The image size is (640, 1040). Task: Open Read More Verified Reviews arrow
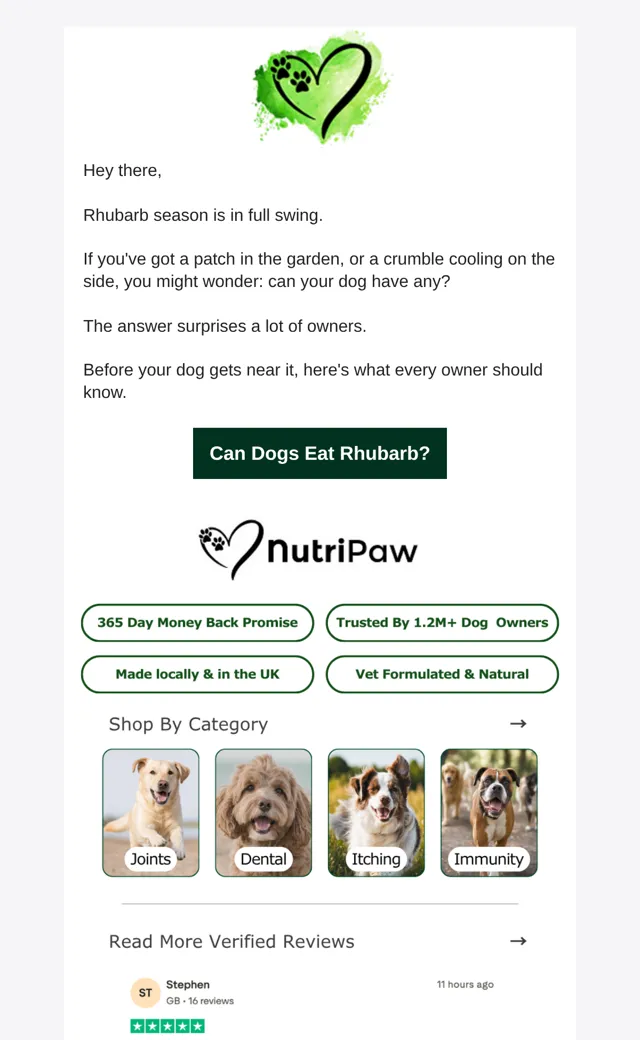tap(518, 941)
